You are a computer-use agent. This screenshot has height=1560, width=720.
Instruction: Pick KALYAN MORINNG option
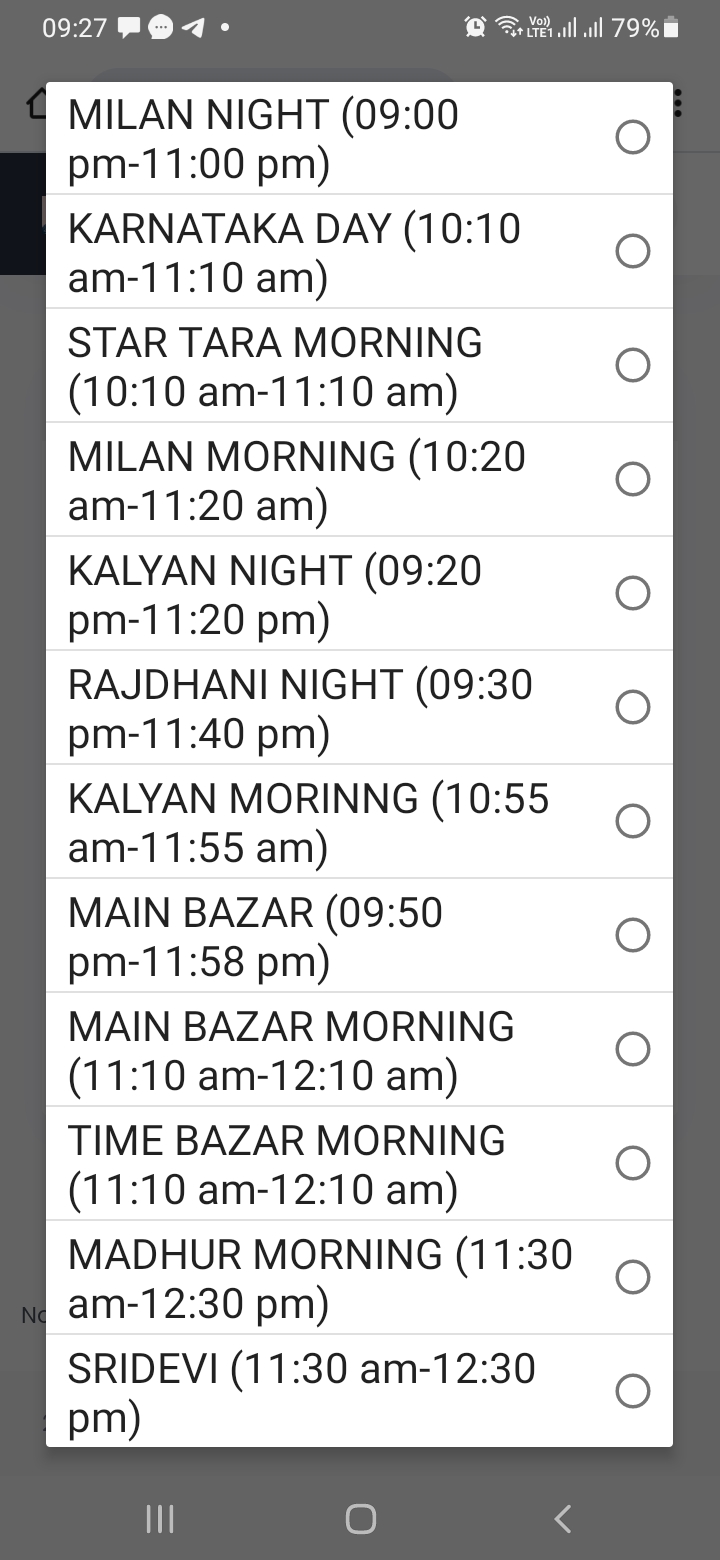tap(632, 821)
